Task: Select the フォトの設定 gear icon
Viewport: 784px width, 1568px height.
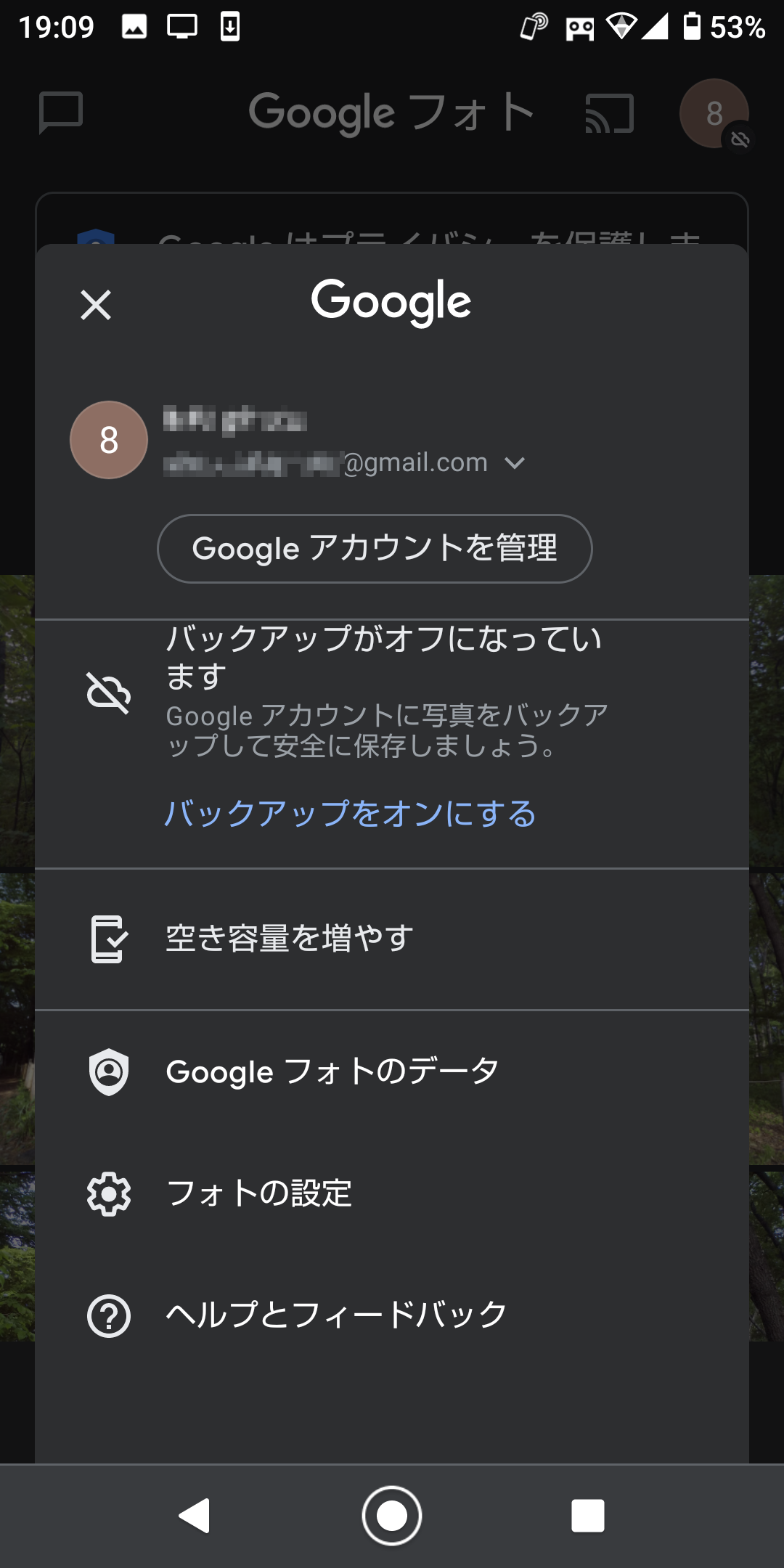Action: click(107, 1193)
